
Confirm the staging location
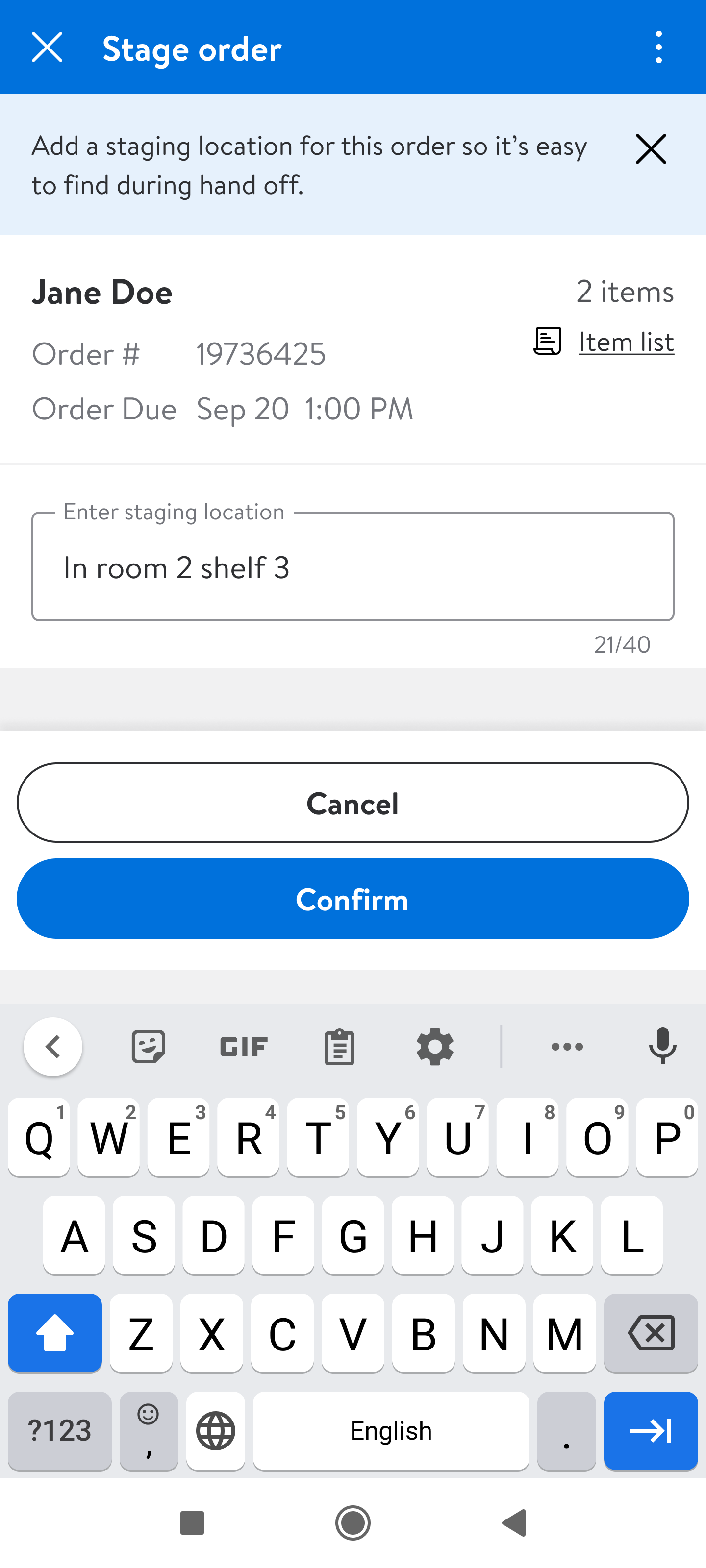[x=353, y=899]
